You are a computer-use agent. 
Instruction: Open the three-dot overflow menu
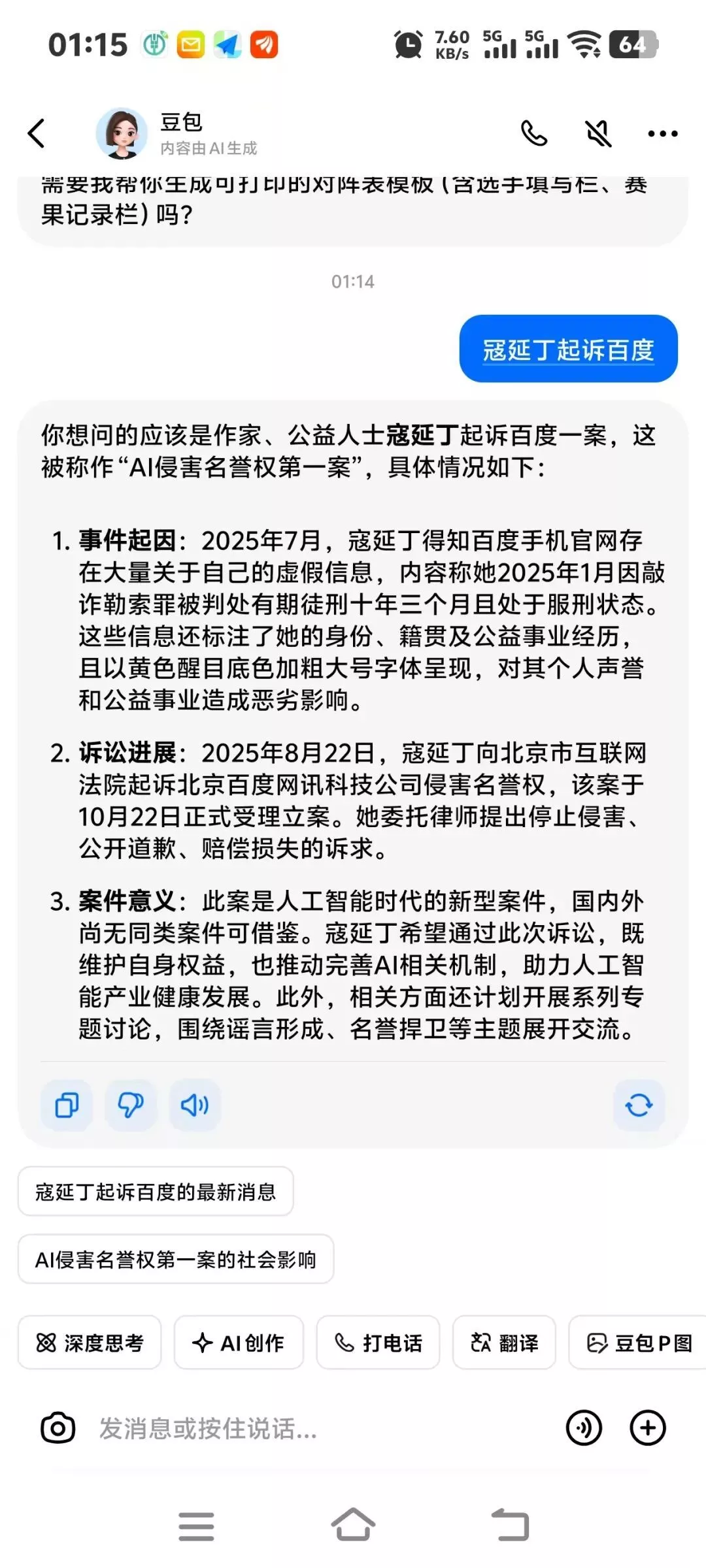tap(662, 134)
